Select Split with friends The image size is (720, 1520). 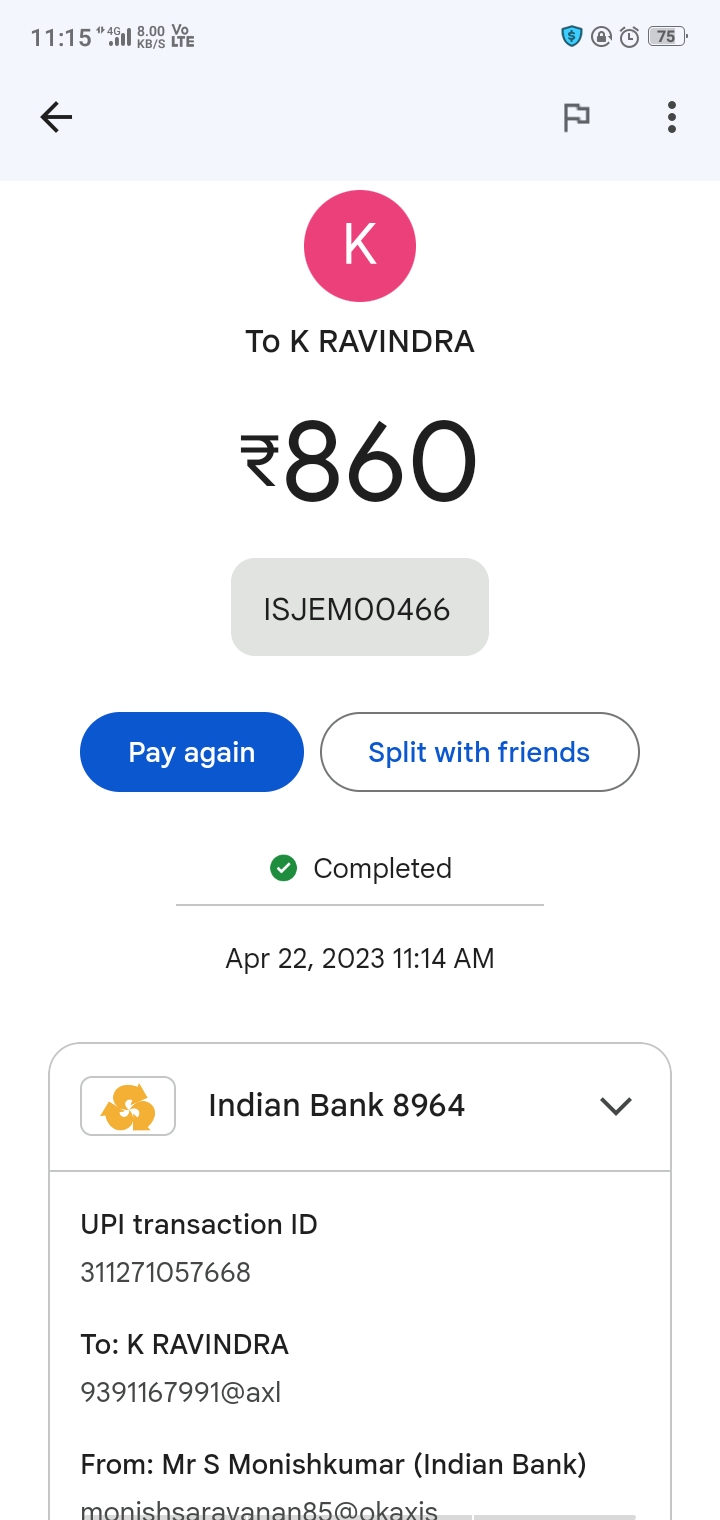point(479,752)
